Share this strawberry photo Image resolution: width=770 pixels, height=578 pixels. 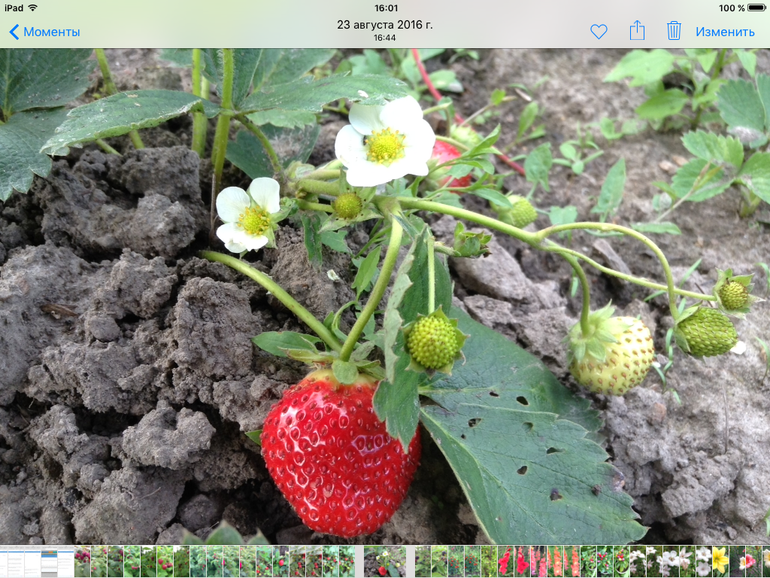tap(637, 31)
